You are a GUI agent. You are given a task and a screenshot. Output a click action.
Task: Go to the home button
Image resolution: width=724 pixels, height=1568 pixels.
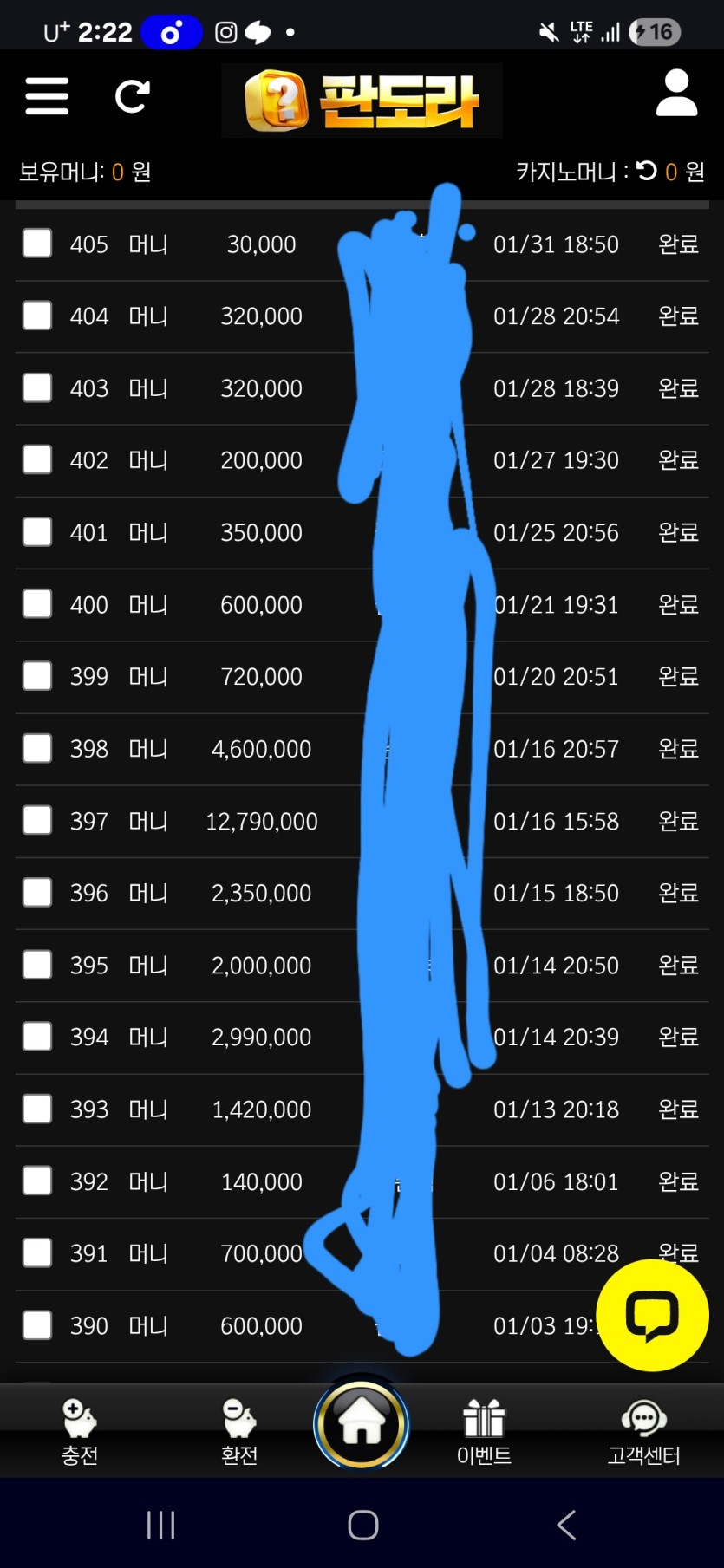coord(362,1423)
